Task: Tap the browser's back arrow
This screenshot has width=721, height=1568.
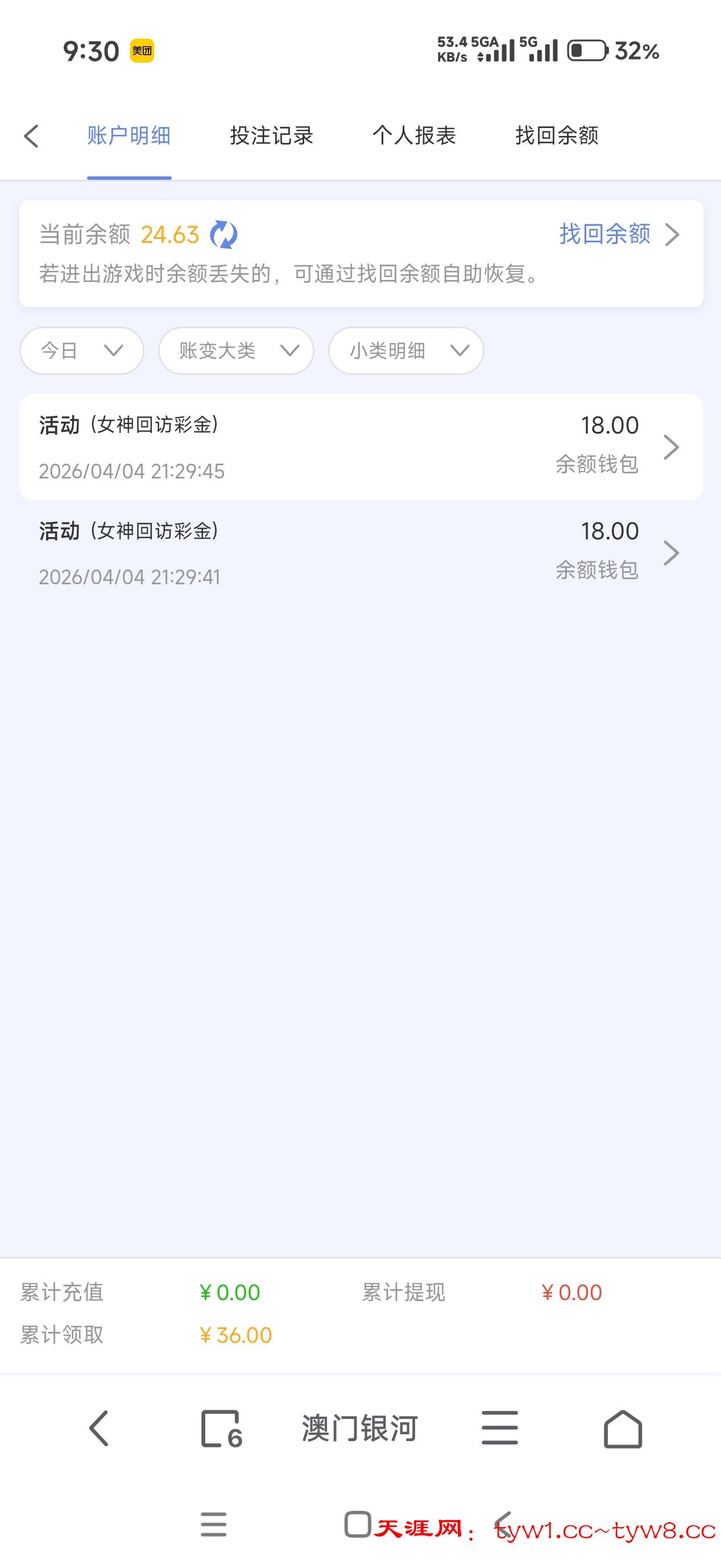Action: click(99, 1428)
